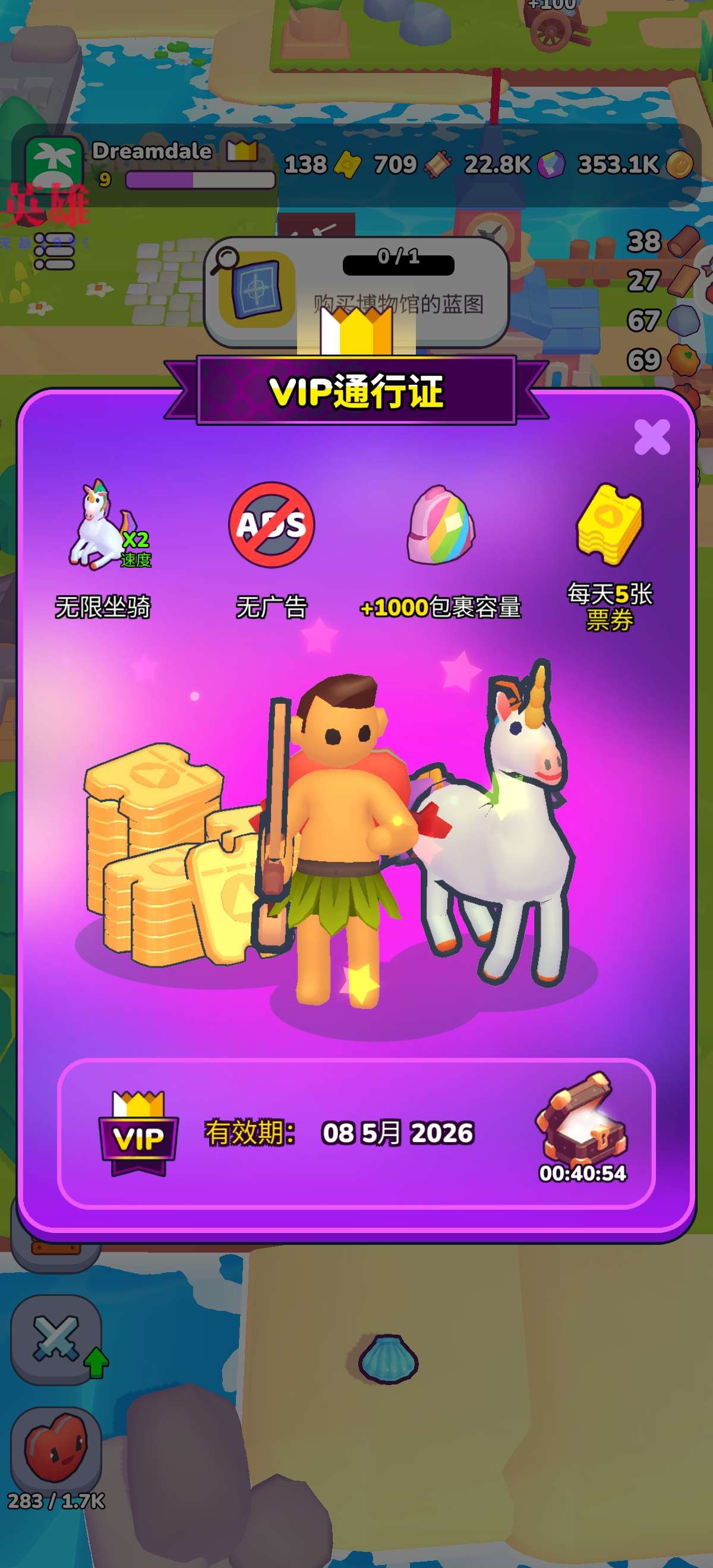Open the treasure chest with the 00:40:54 timer
The width and height of the screenshot is (713, 1568).
click(x=582, y=1118)
